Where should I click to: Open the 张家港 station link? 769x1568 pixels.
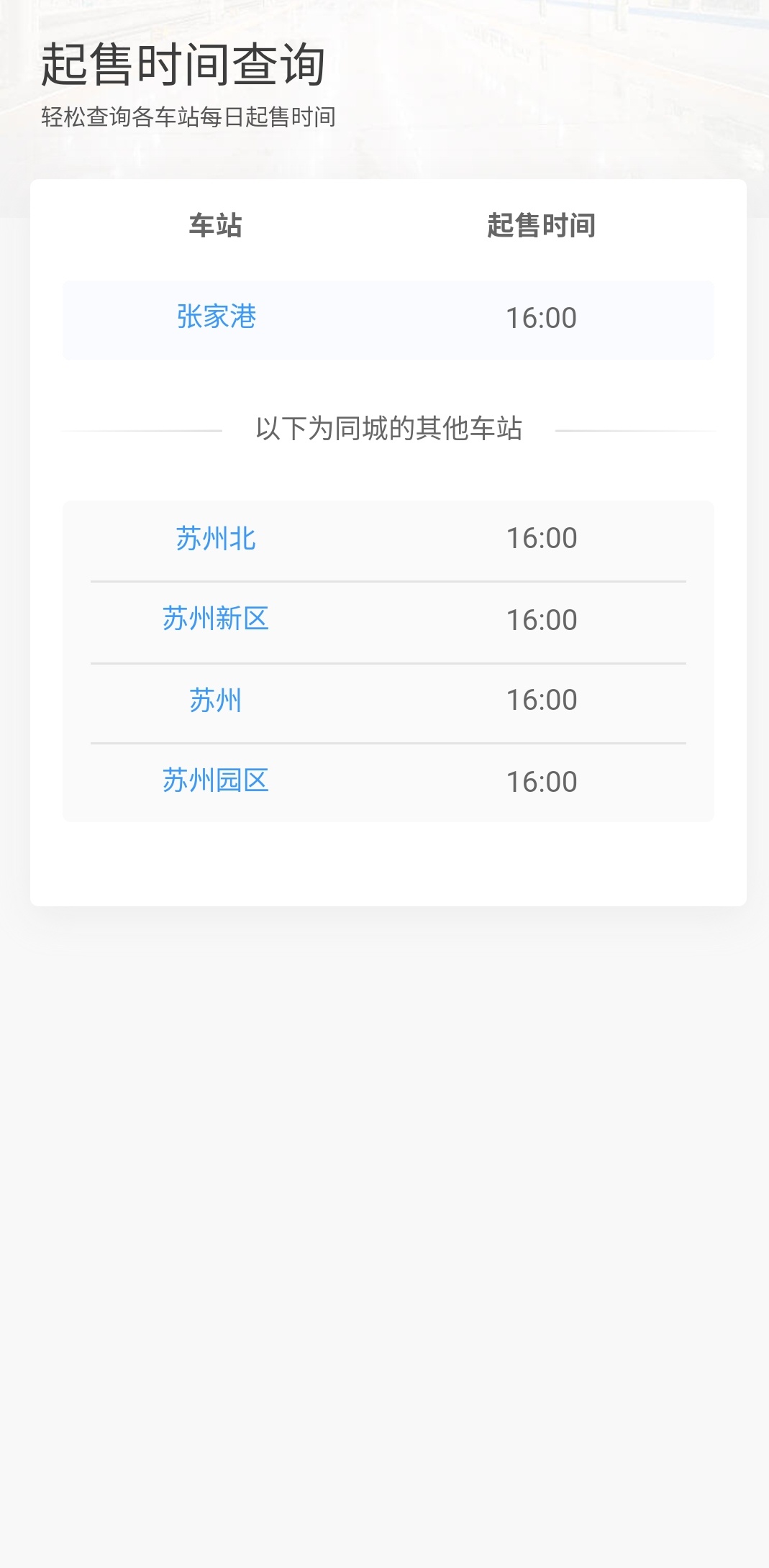[x=216, y=317]
